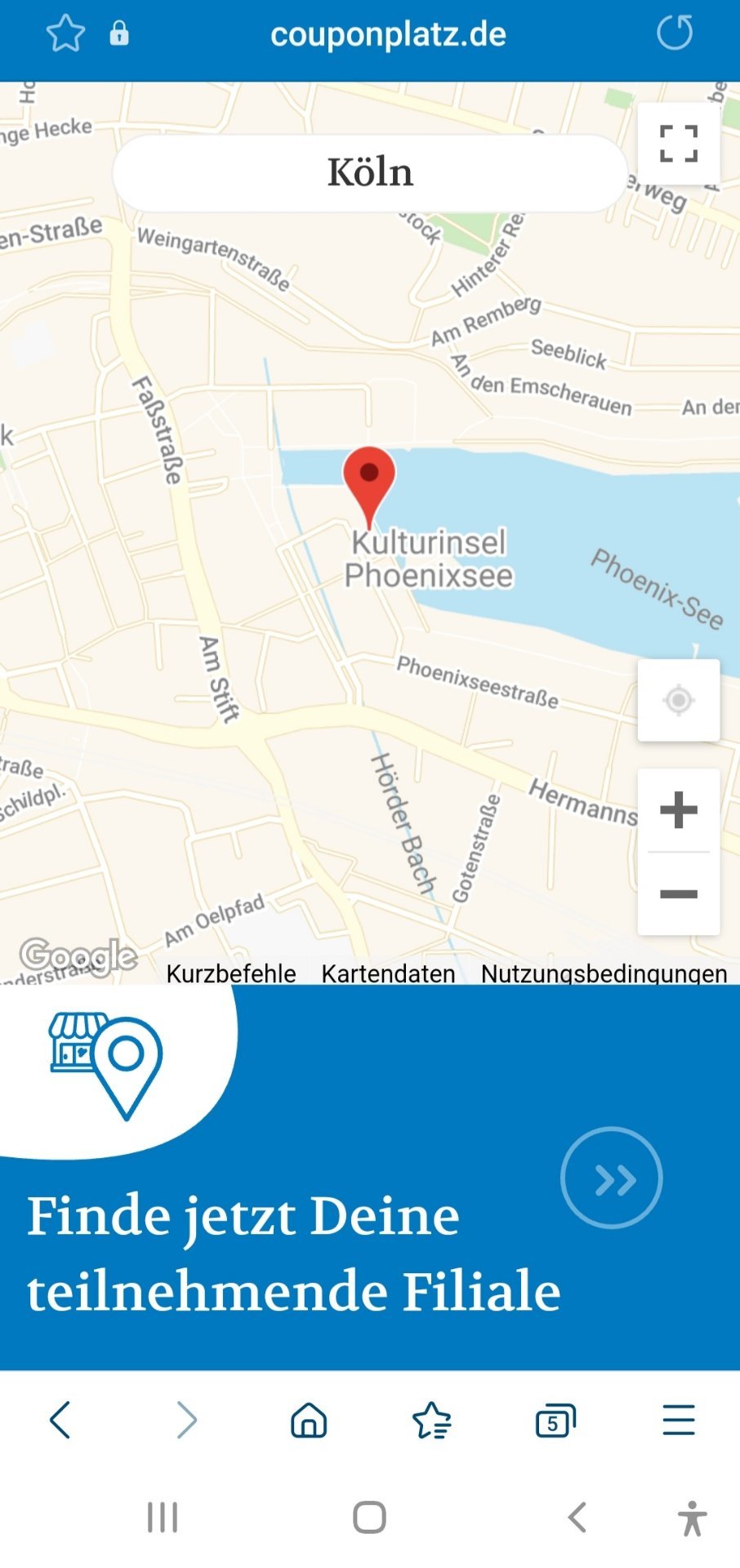Edit the Köln location search field

pyautogui.click(x=370, y=172)
